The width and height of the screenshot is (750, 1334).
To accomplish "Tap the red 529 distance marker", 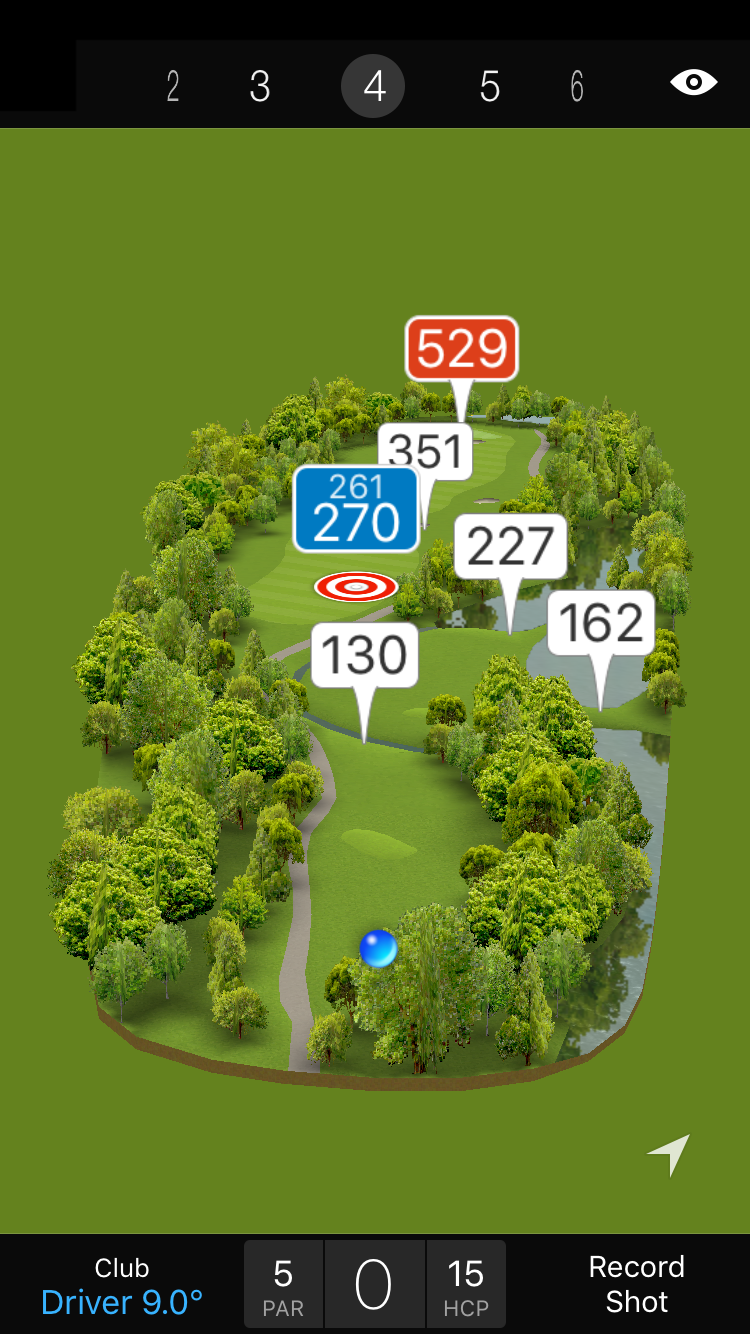I will [x=461, y=349].
